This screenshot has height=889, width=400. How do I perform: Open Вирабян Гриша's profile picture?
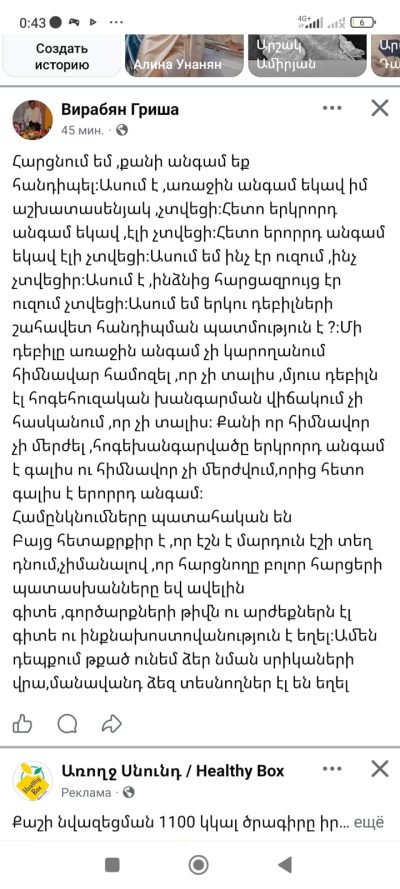click(32, 120)
